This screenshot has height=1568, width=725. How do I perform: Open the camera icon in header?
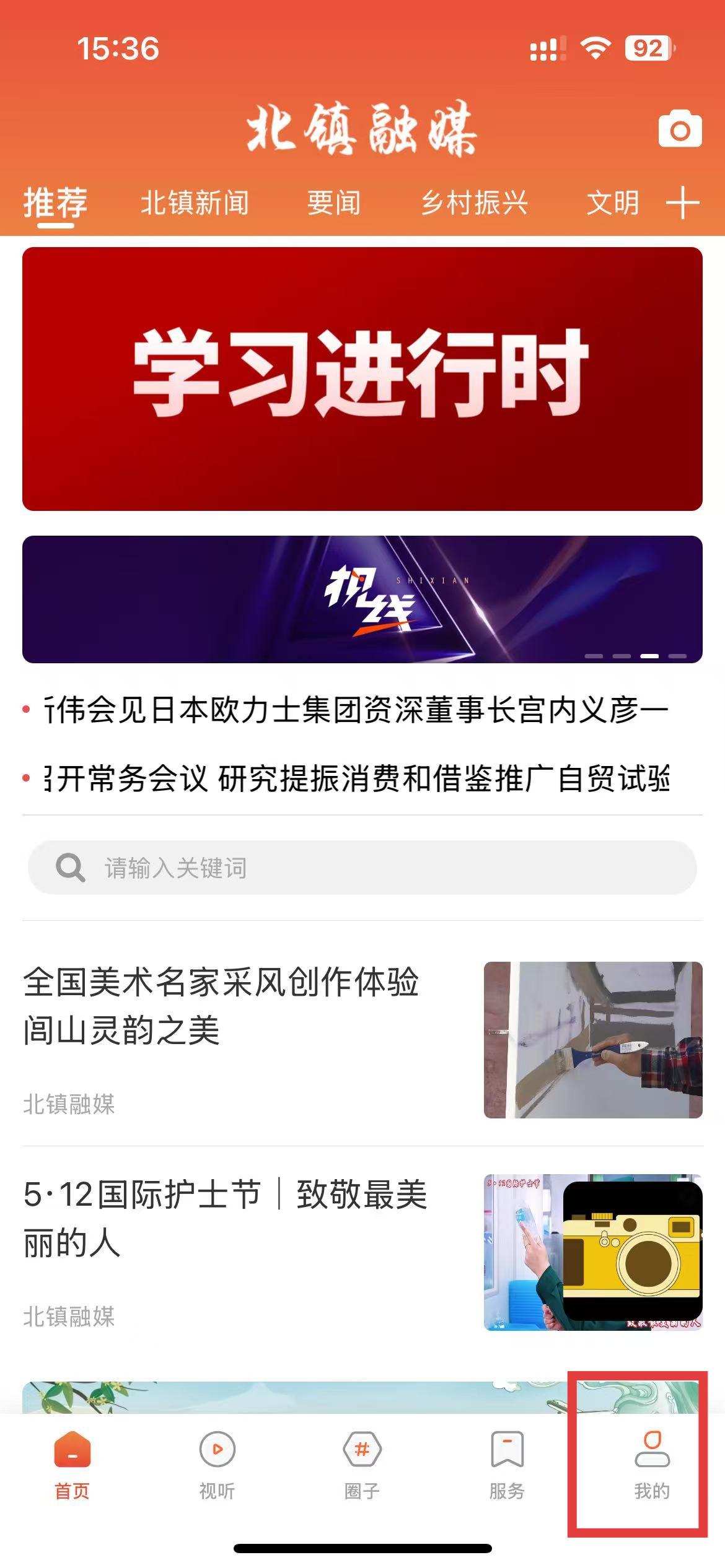pyautogui.click(x=680, y=130)
